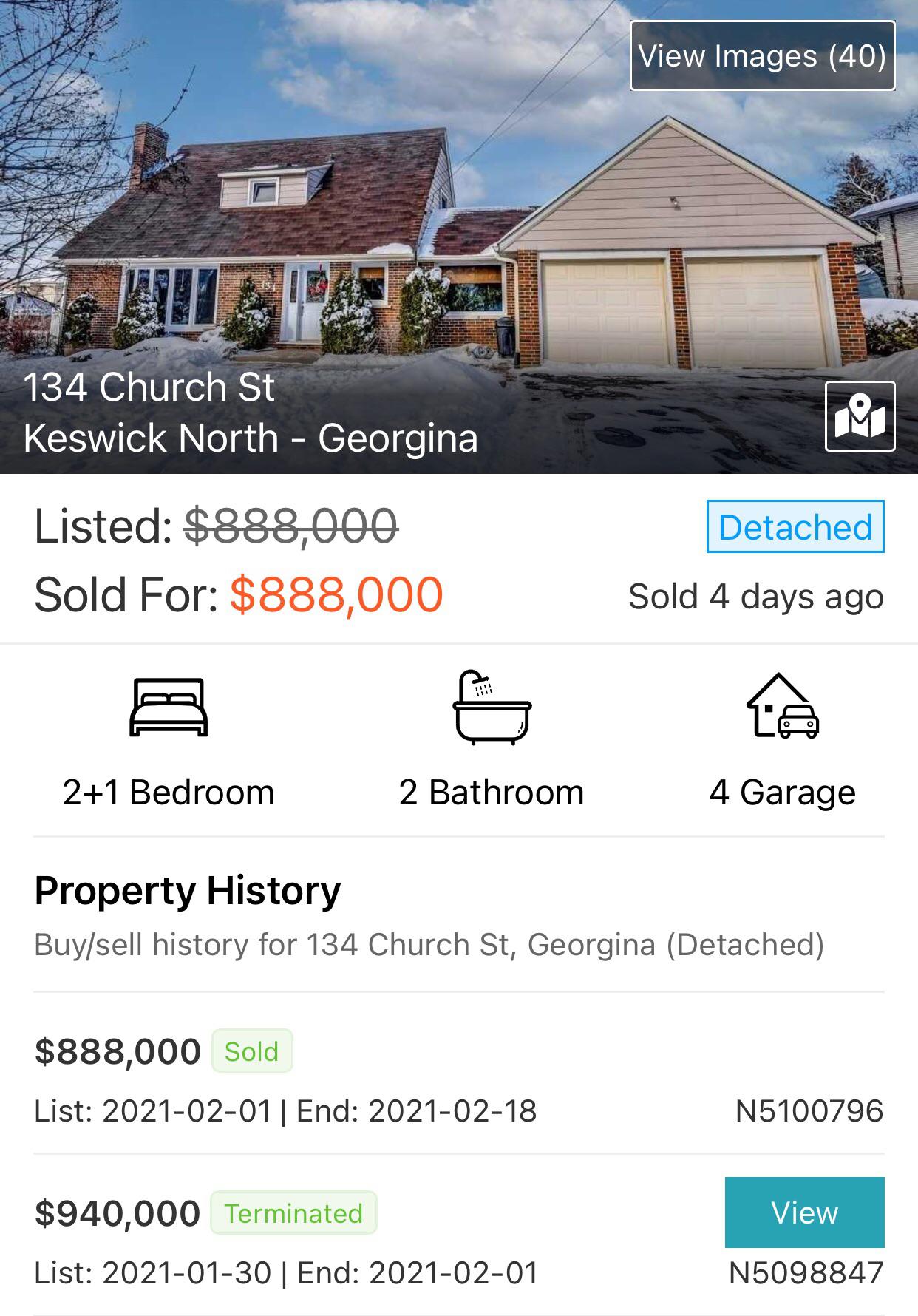Click the bedroom bed icon

click(168, 710)
